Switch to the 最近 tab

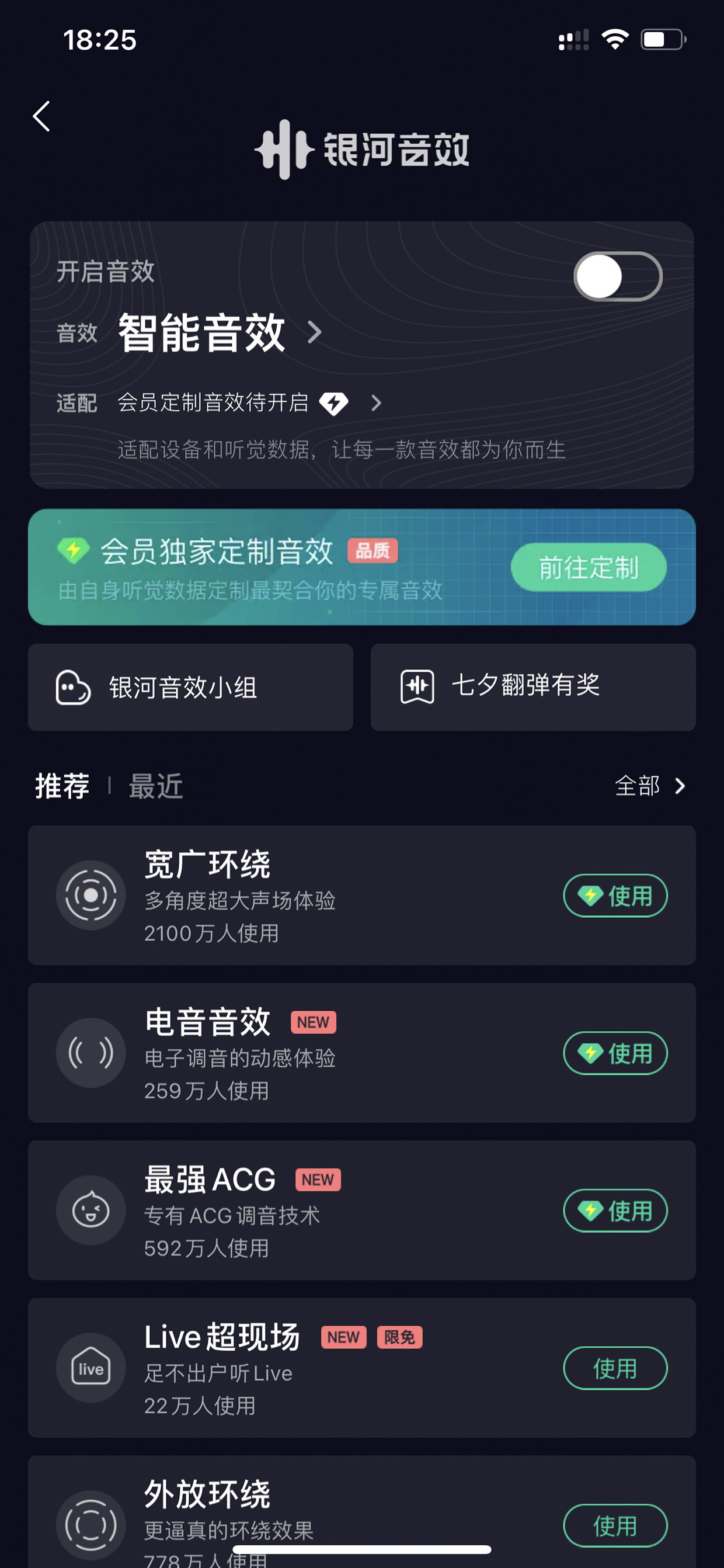tap(156, 786)
